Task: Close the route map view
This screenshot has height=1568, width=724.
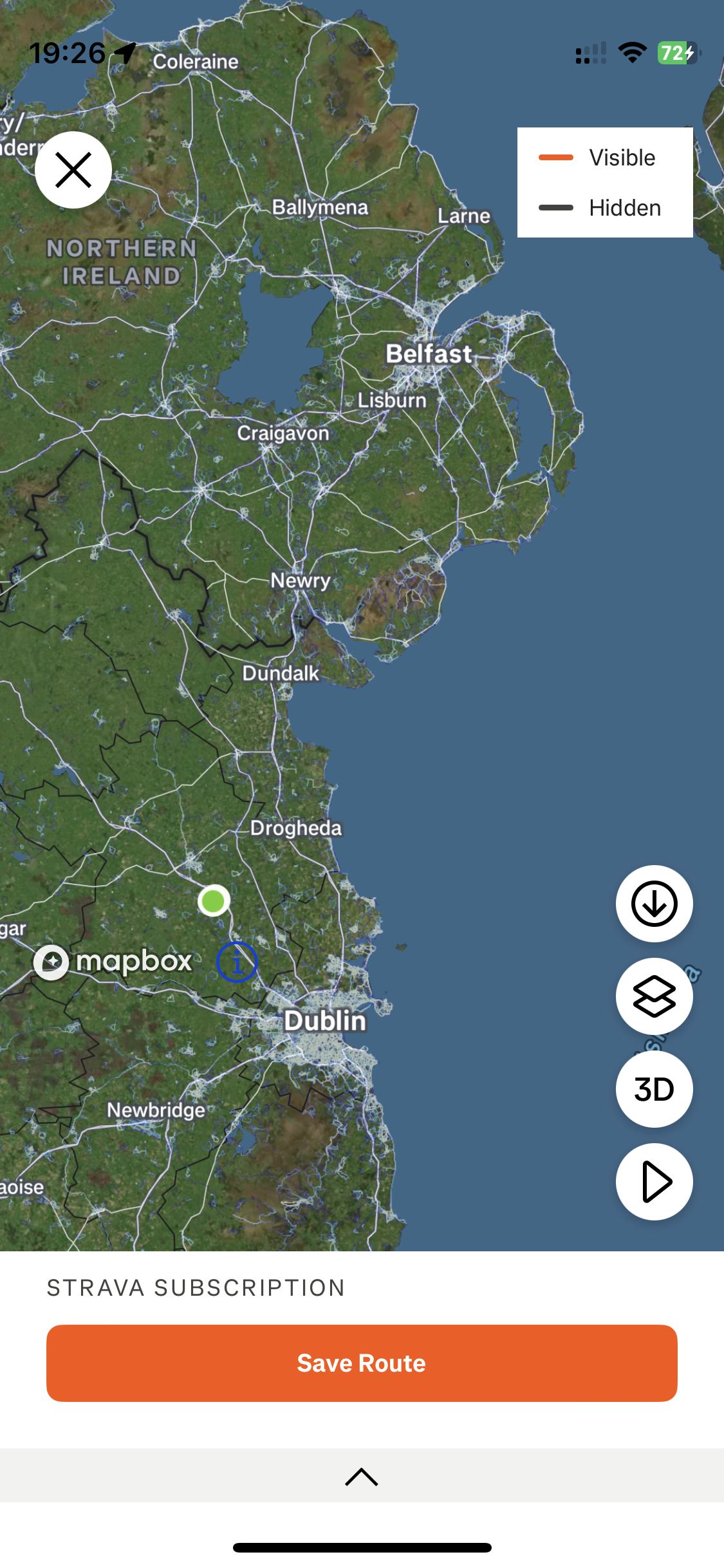Action: tap(73, 170)
